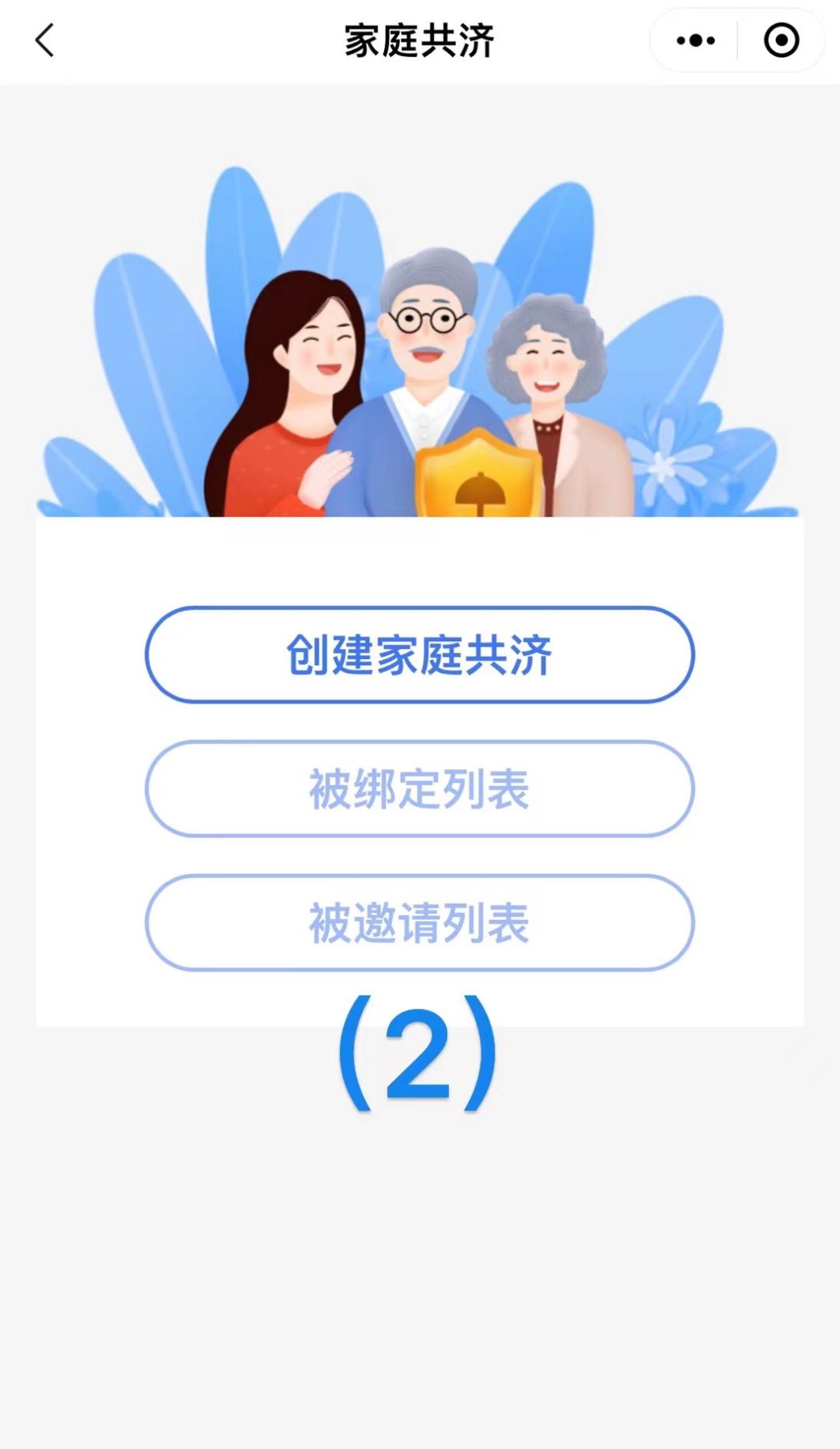
Task: Click the capsule target icon
Action: tap(780, 39)
